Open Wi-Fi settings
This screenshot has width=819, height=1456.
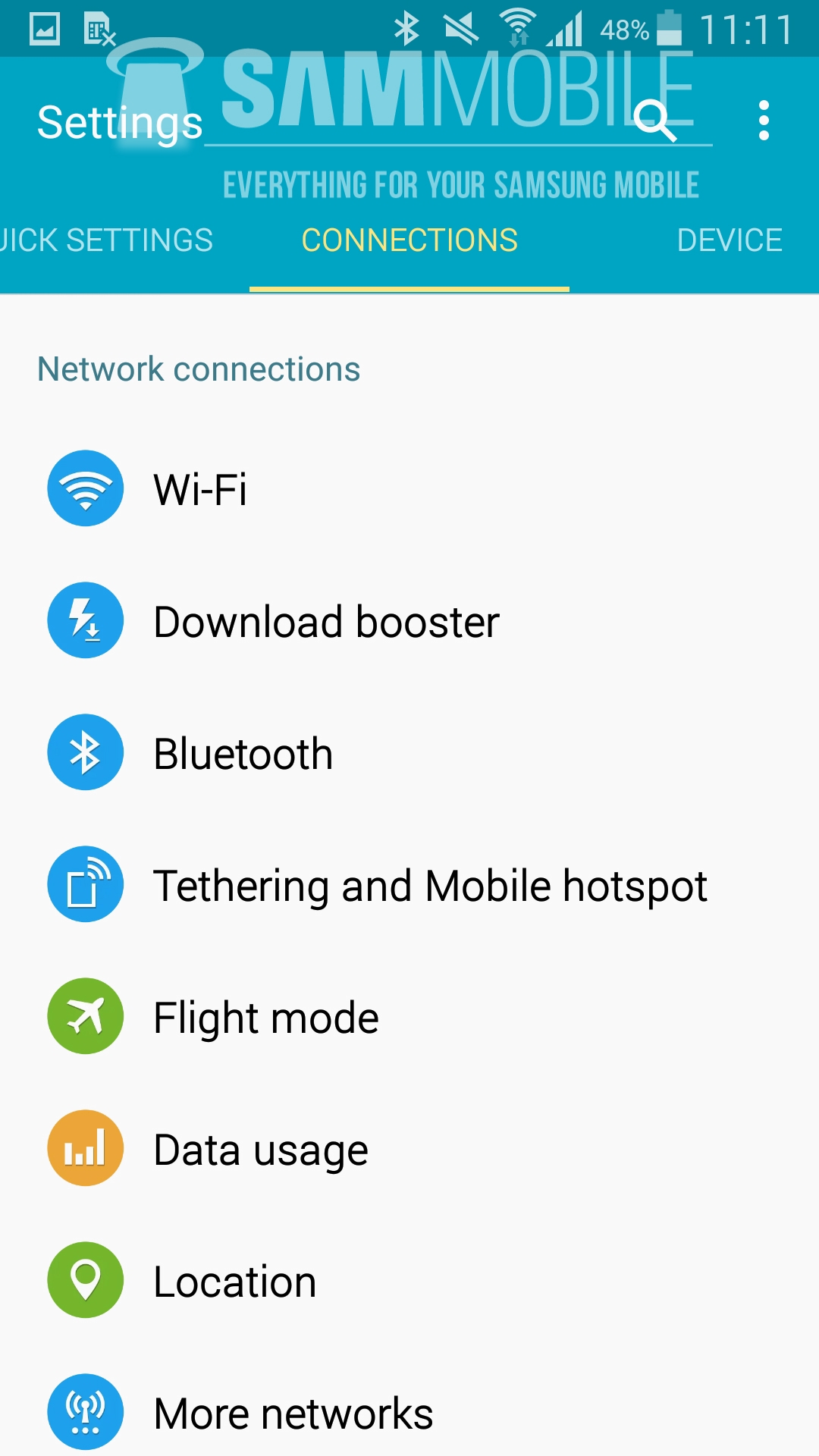(x=200, y=489)
